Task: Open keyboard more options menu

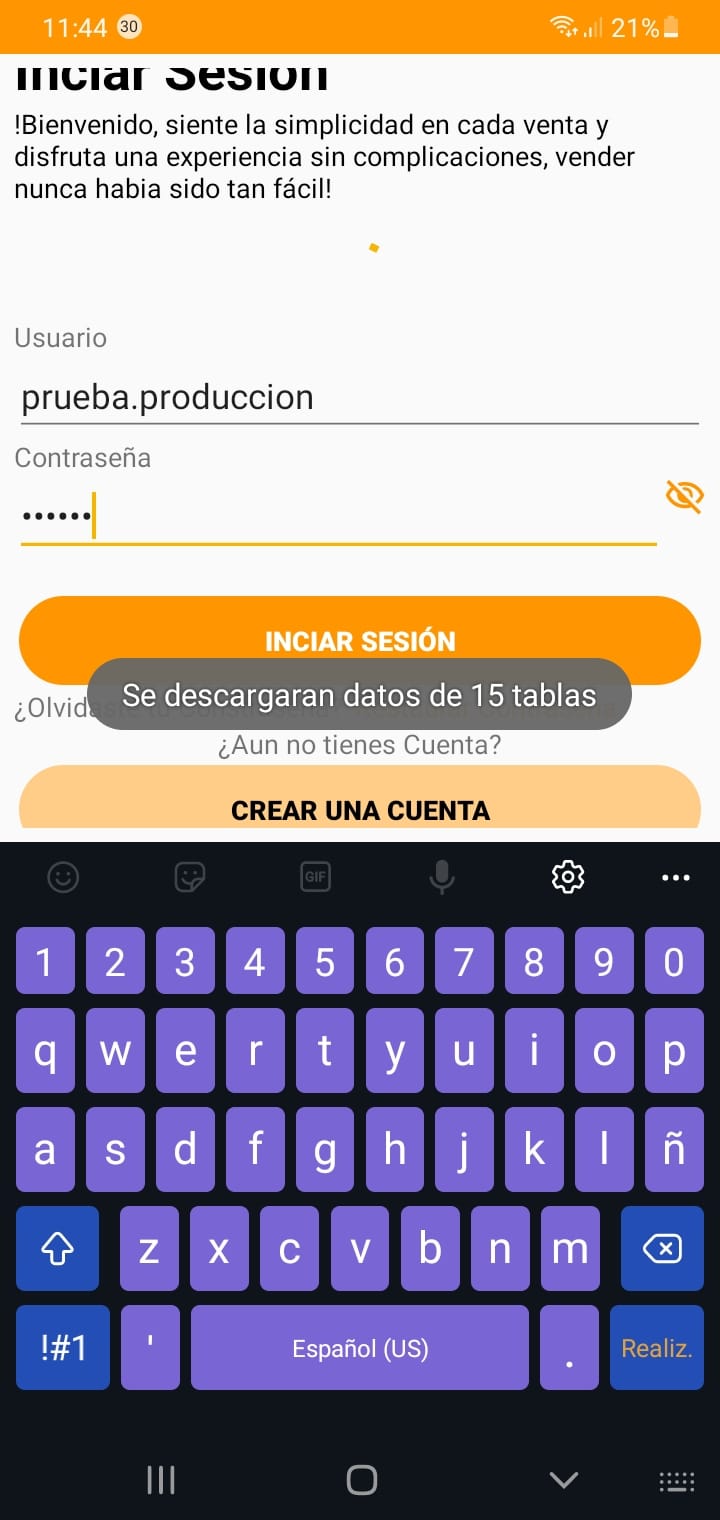Action: (x=676, y=877)
